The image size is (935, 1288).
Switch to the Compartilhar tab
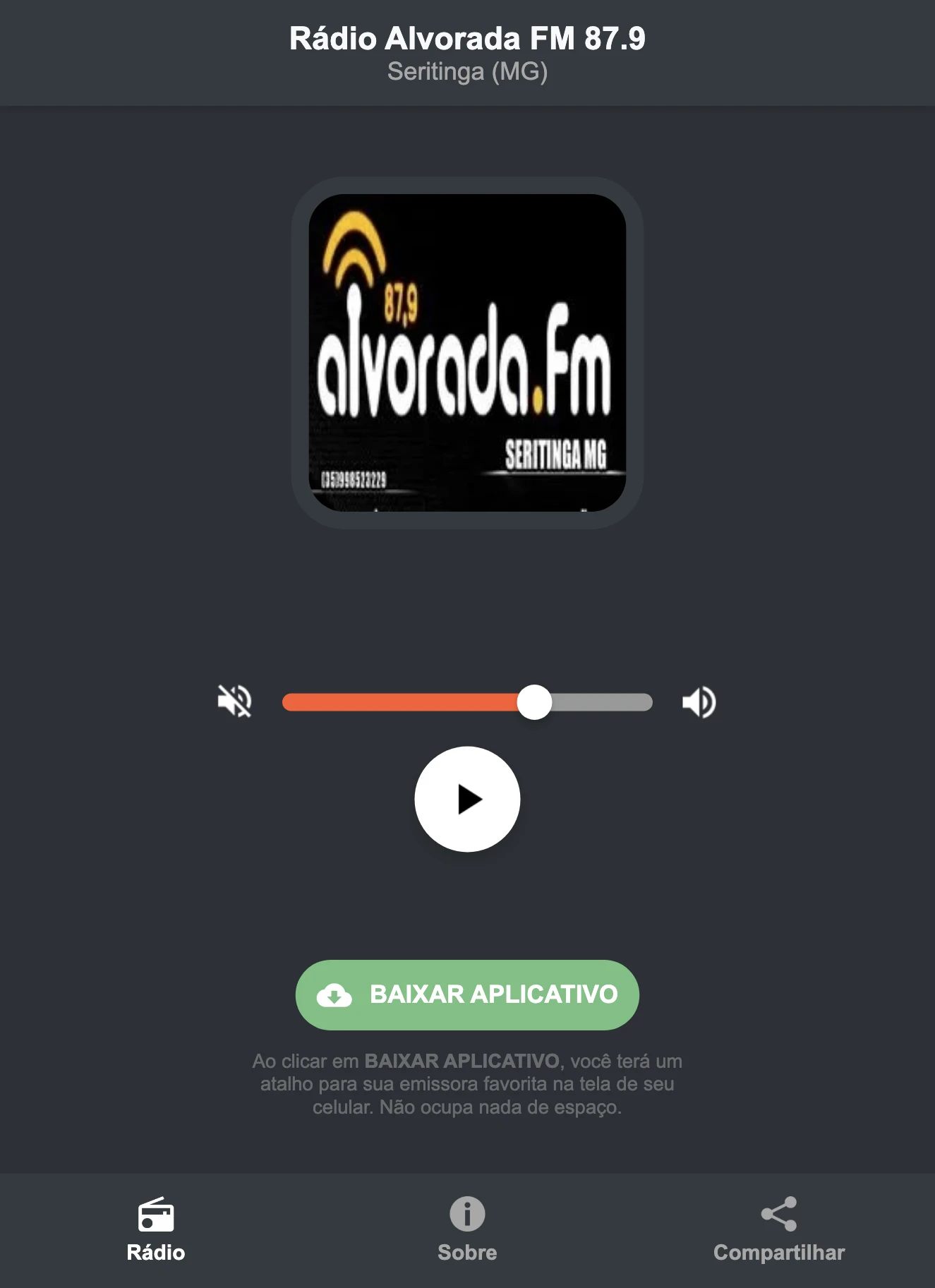coord(778,1228)
